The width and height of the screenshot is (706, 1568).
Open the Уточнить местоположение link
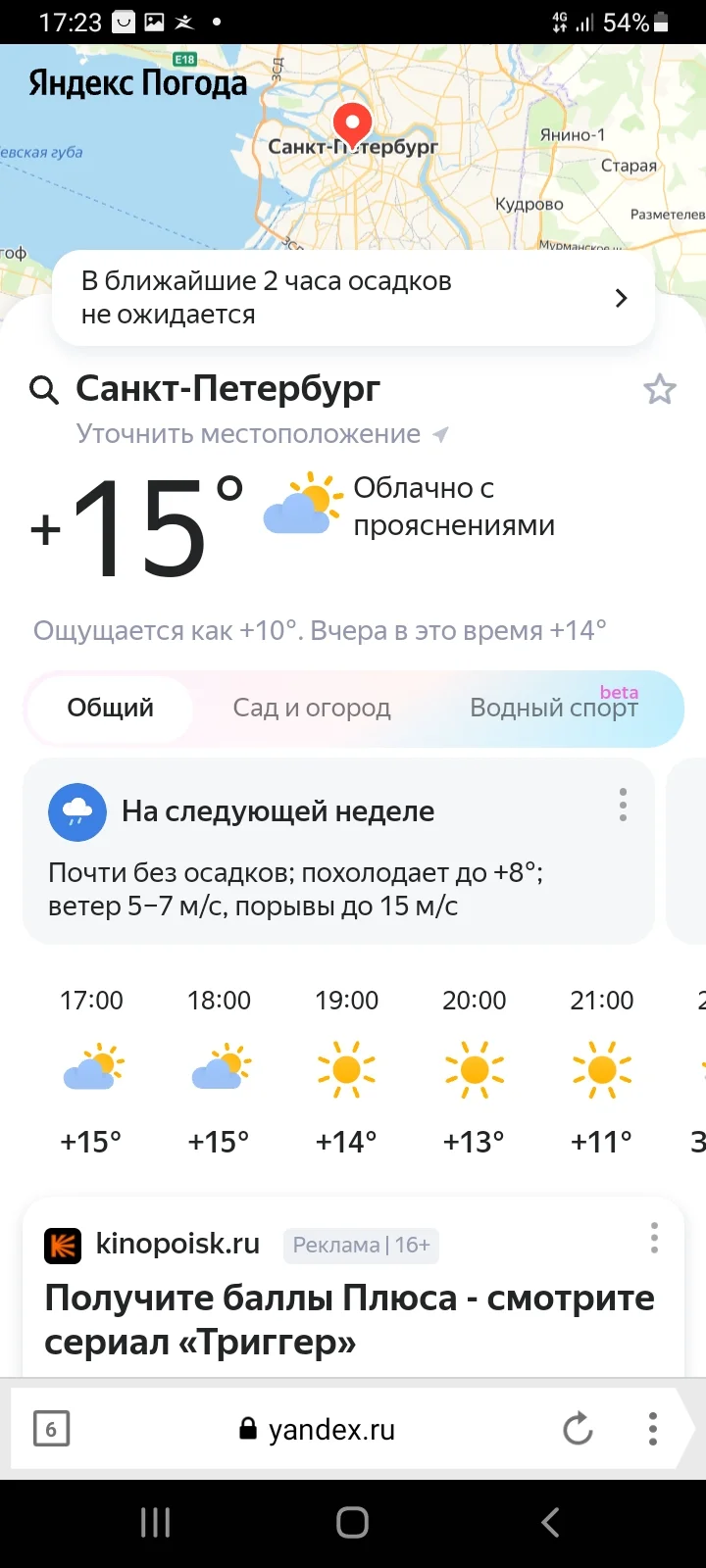pos(247,434)
